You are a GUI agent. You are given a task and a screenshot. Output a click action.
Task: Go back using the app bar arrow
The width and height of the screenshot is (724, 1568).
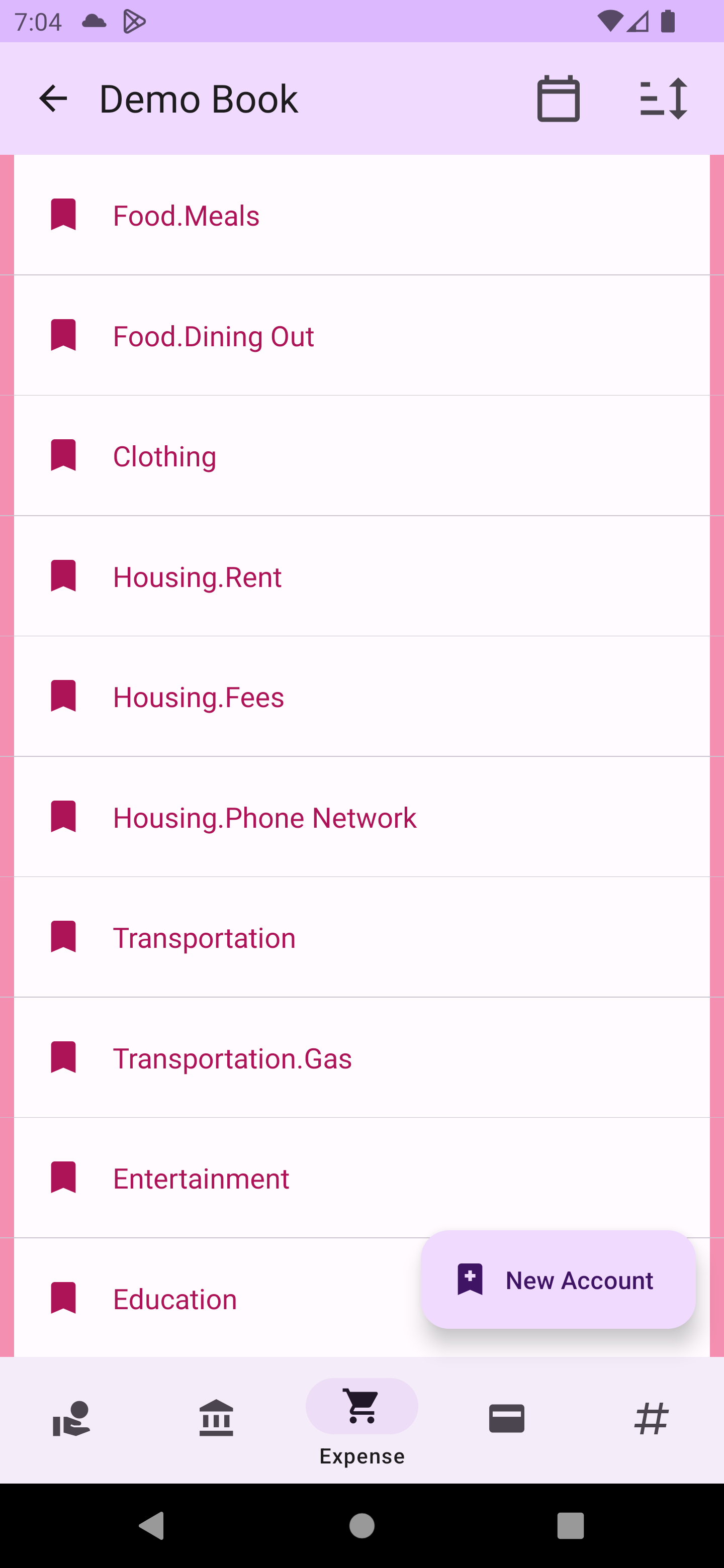point(53,99)
